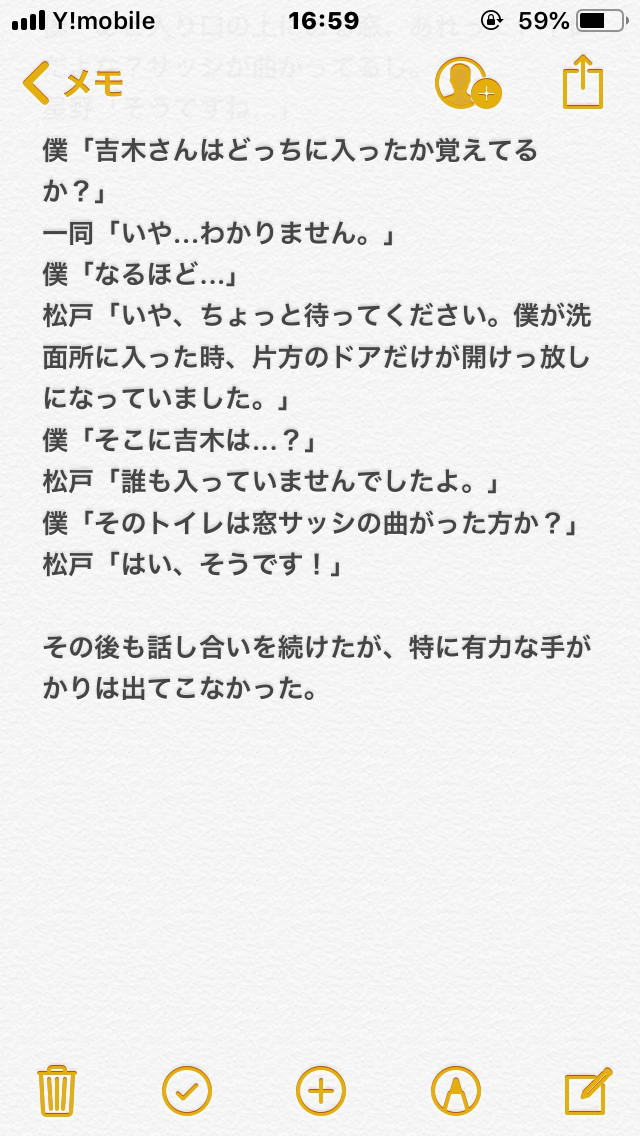Open the add attachment plus button
Viewport: 640px width, 1136px height.
pos(321,1090)
